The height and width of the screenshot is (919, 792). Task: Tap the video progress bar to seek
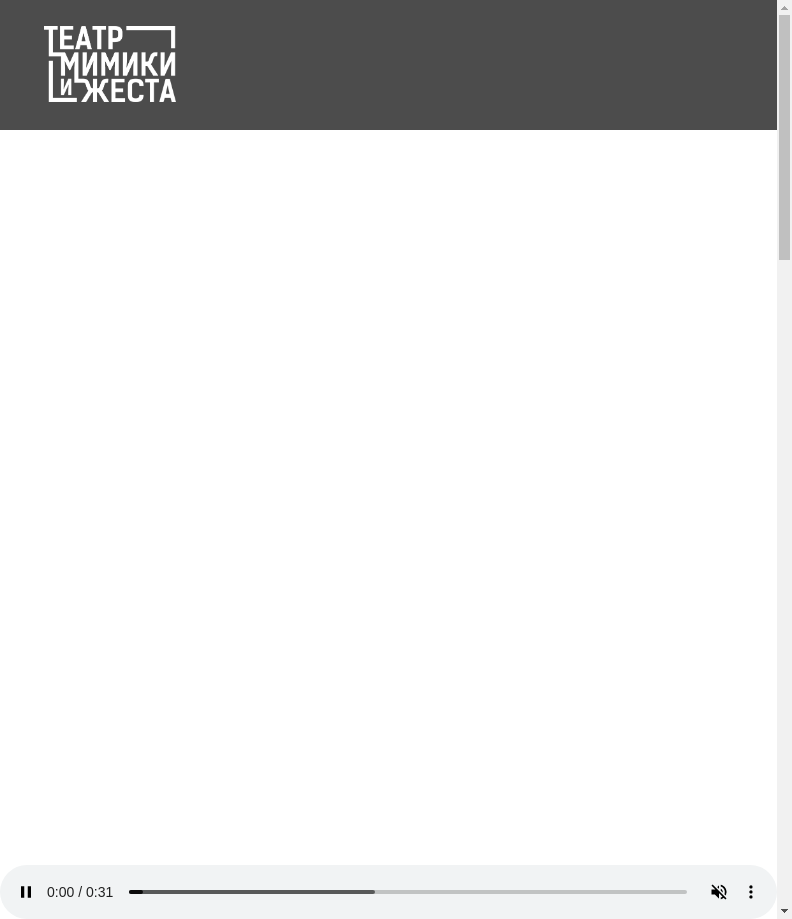pos(407,892)
